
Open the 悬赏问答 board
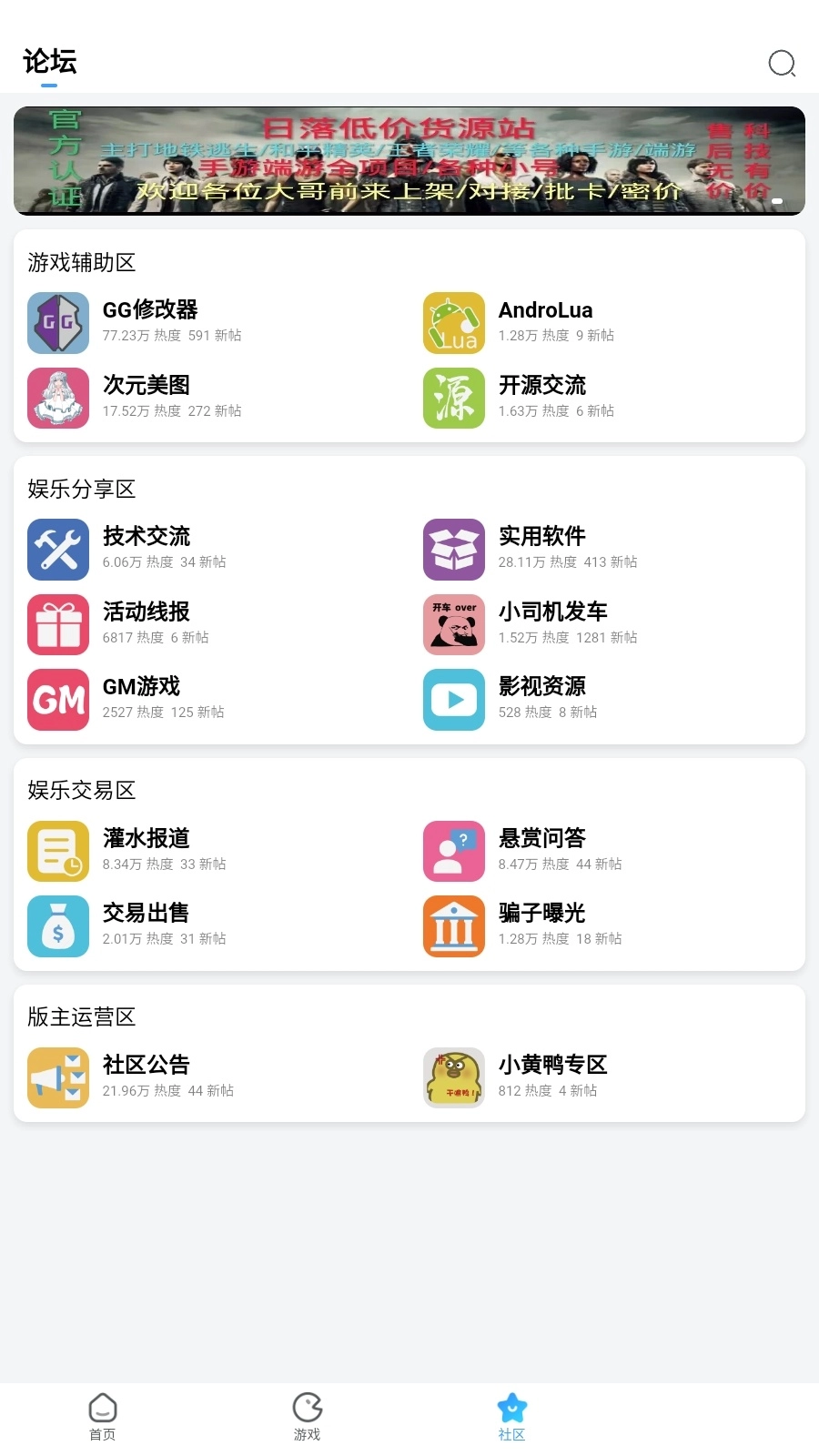click(x=542, y=851)
